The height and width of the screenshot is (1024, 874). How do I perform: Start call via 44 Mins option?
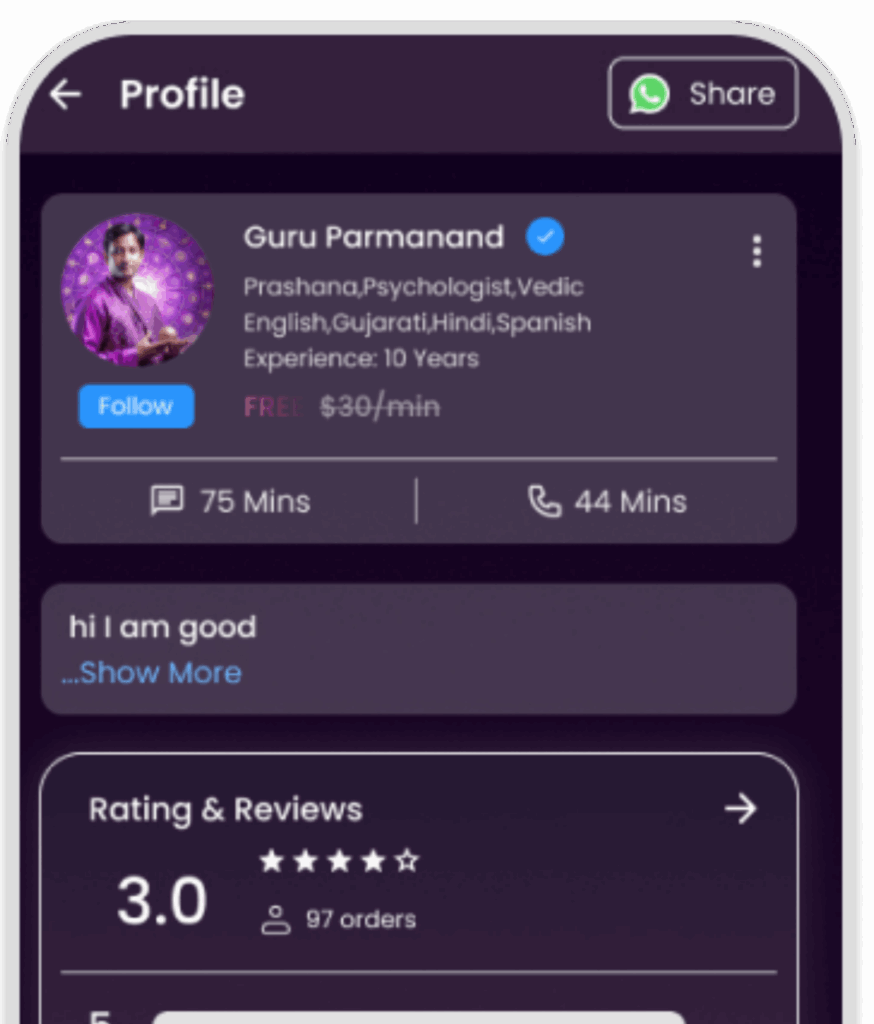point(607,501)
